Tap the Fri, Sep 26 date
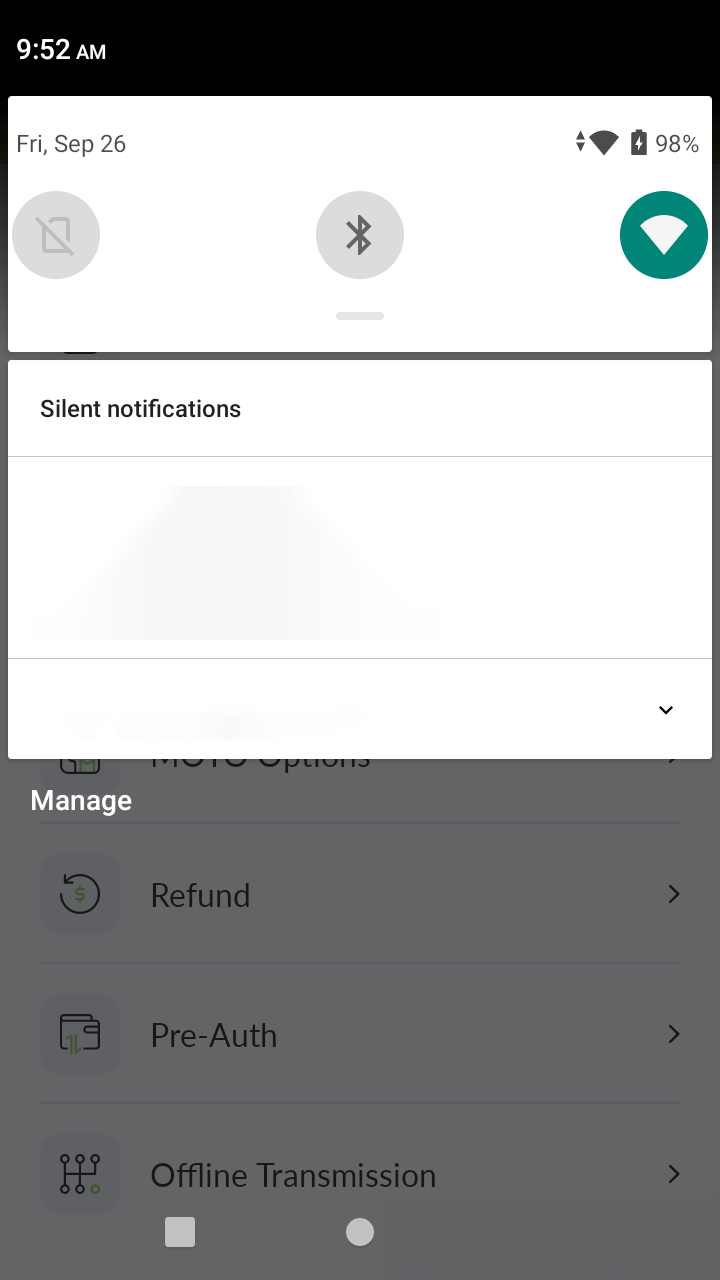This screenshot has height=1280, width=720. (71, 143)
